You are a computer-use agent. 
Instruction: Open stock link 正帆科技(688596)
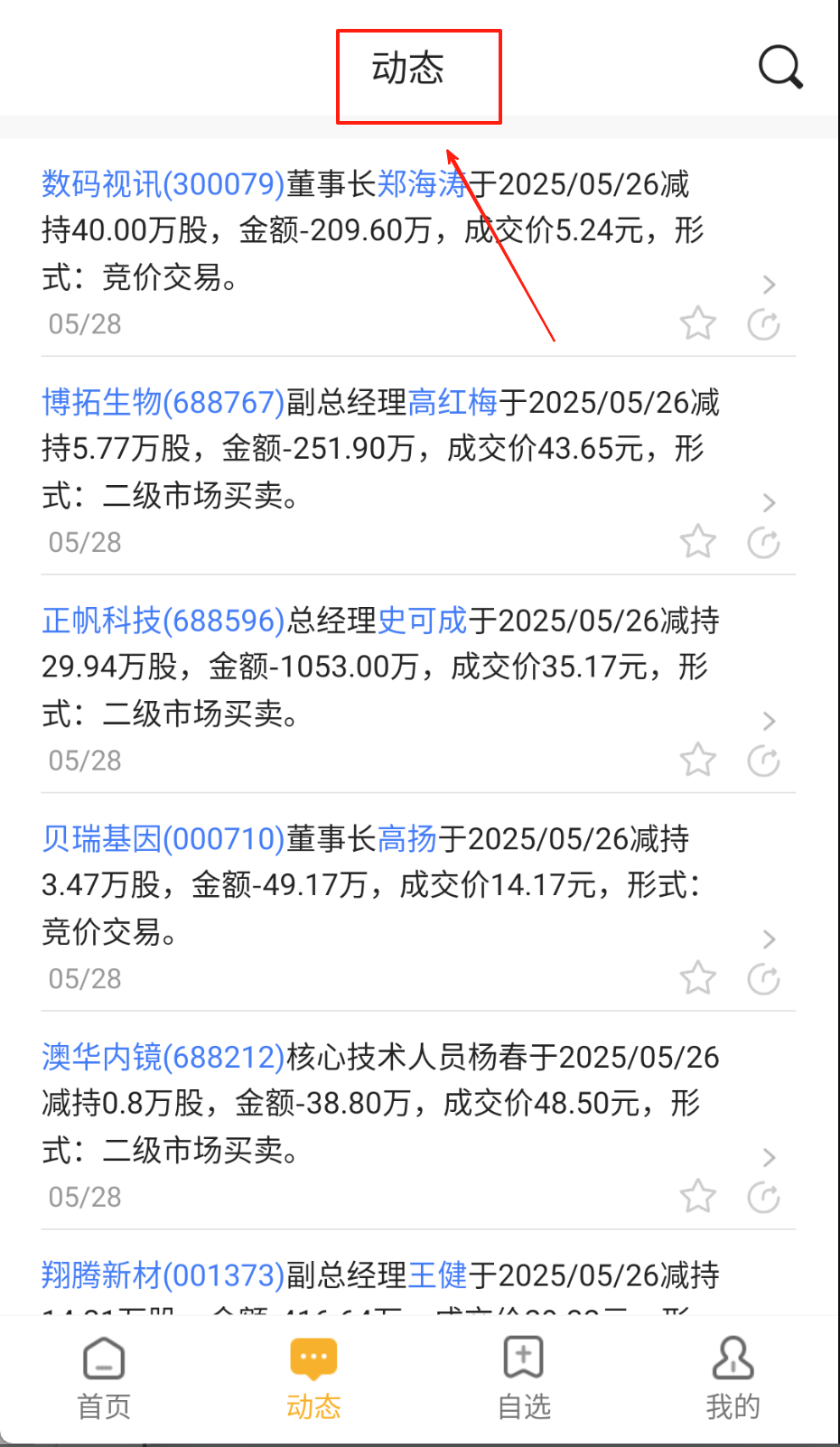point(163,621)
